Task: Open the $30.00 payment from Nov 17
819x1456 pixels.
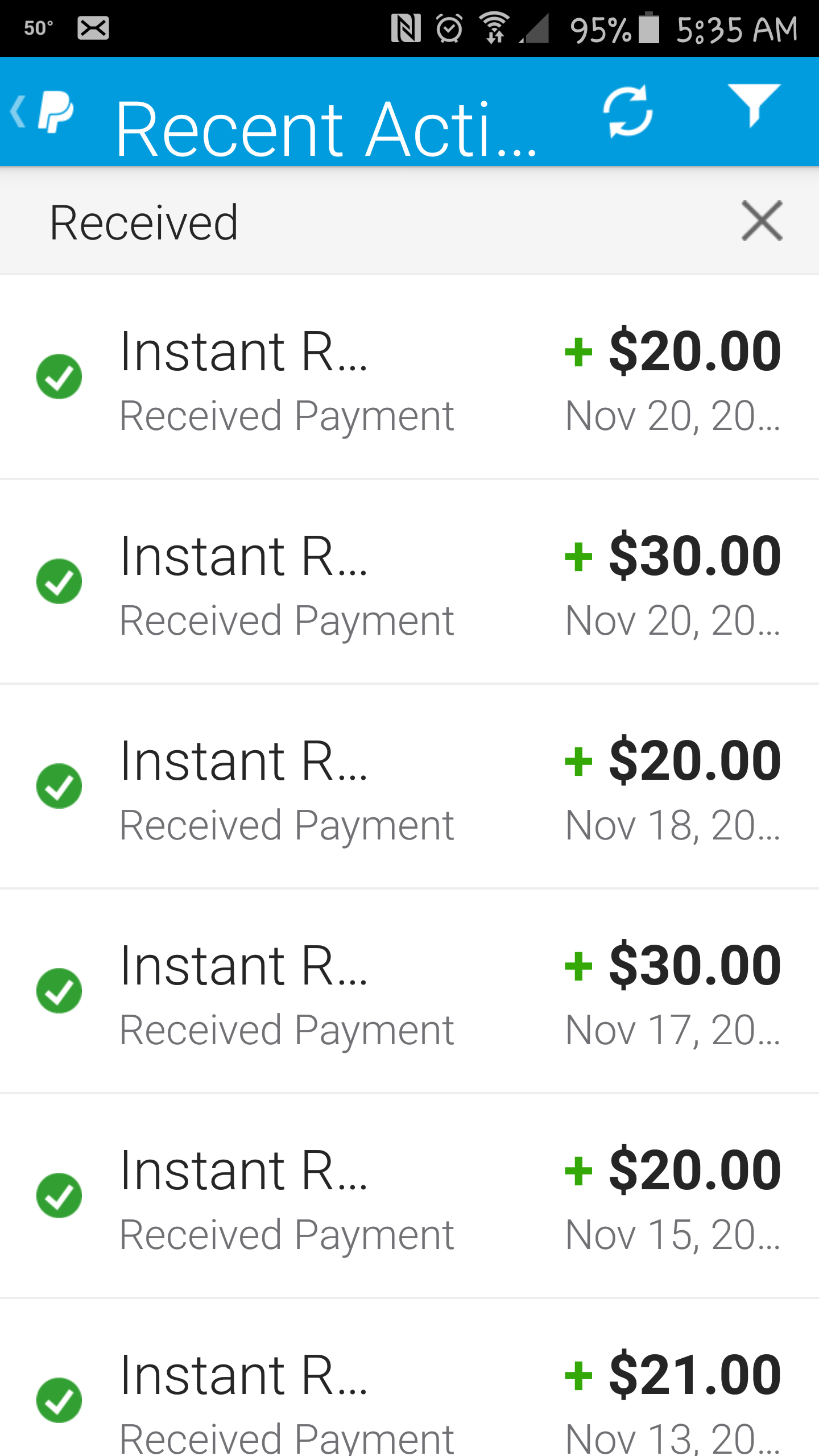Action: pyautogui.click(x=409, y=991)
